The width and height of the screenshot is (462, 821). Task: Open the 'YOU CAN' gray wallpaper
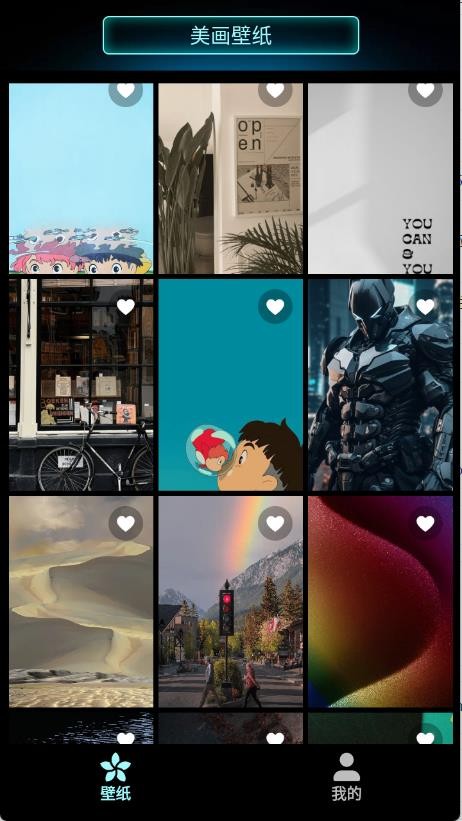click(x=380, y=179)
